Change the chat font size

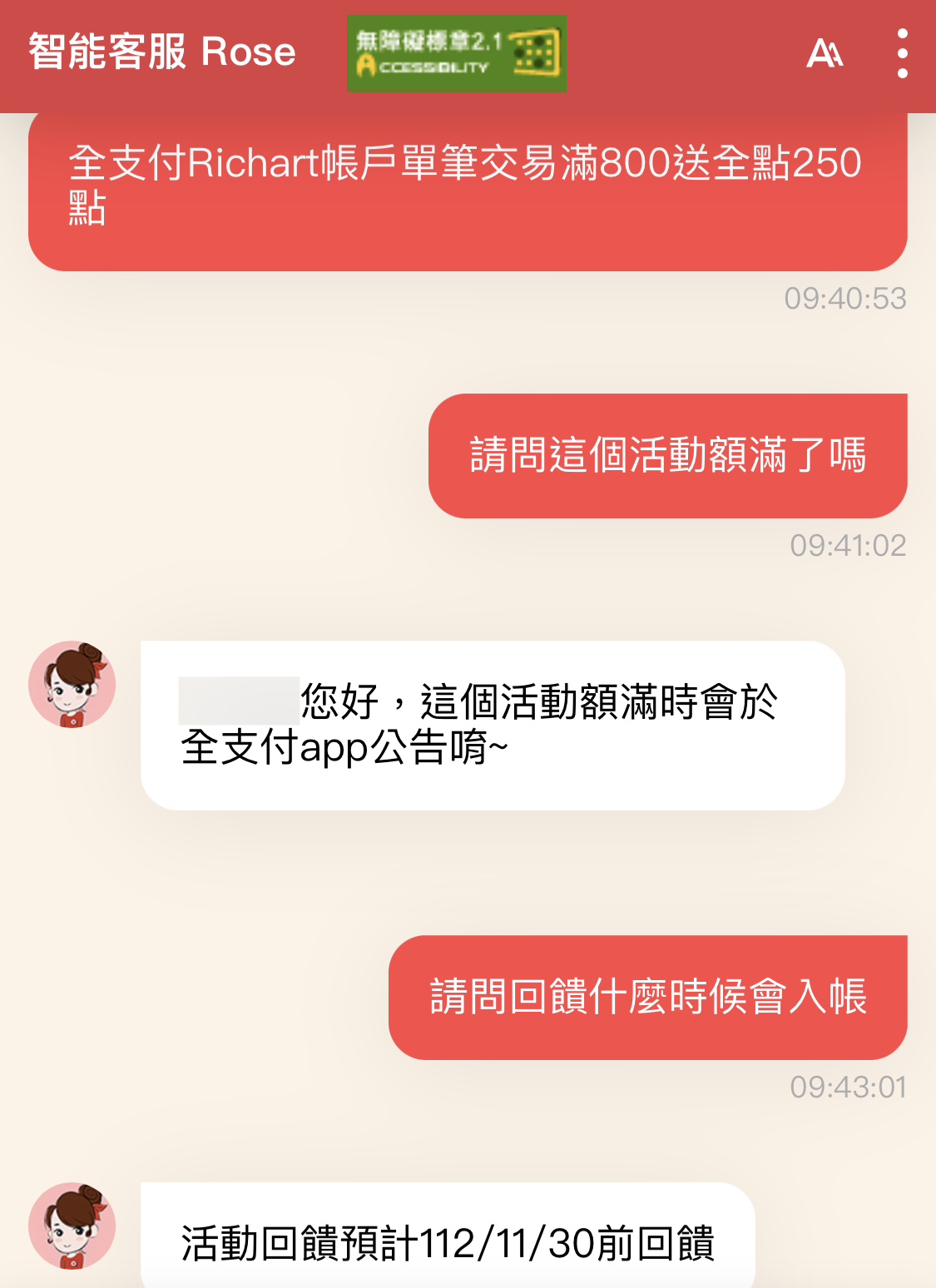click(x=825, y=54)
